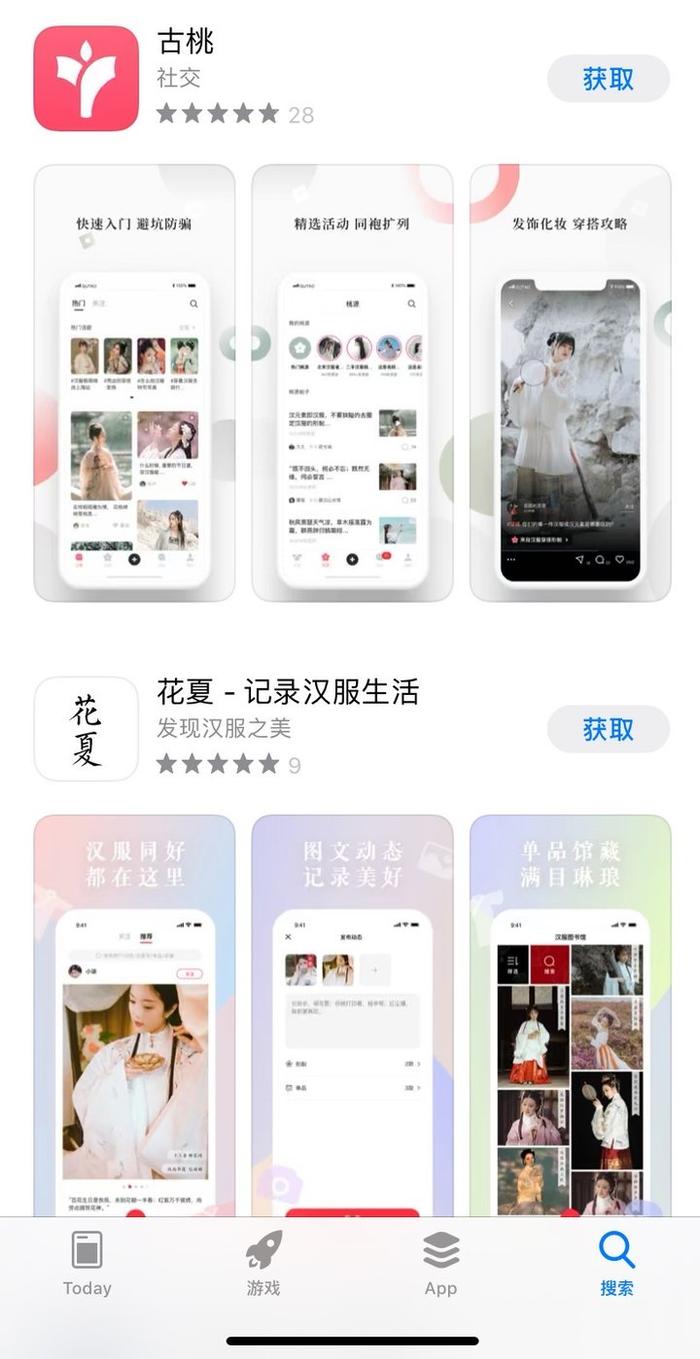
Task: View 花夏 screenshot 单品馆藏满目琳琅
Action: click(570, 1015)
